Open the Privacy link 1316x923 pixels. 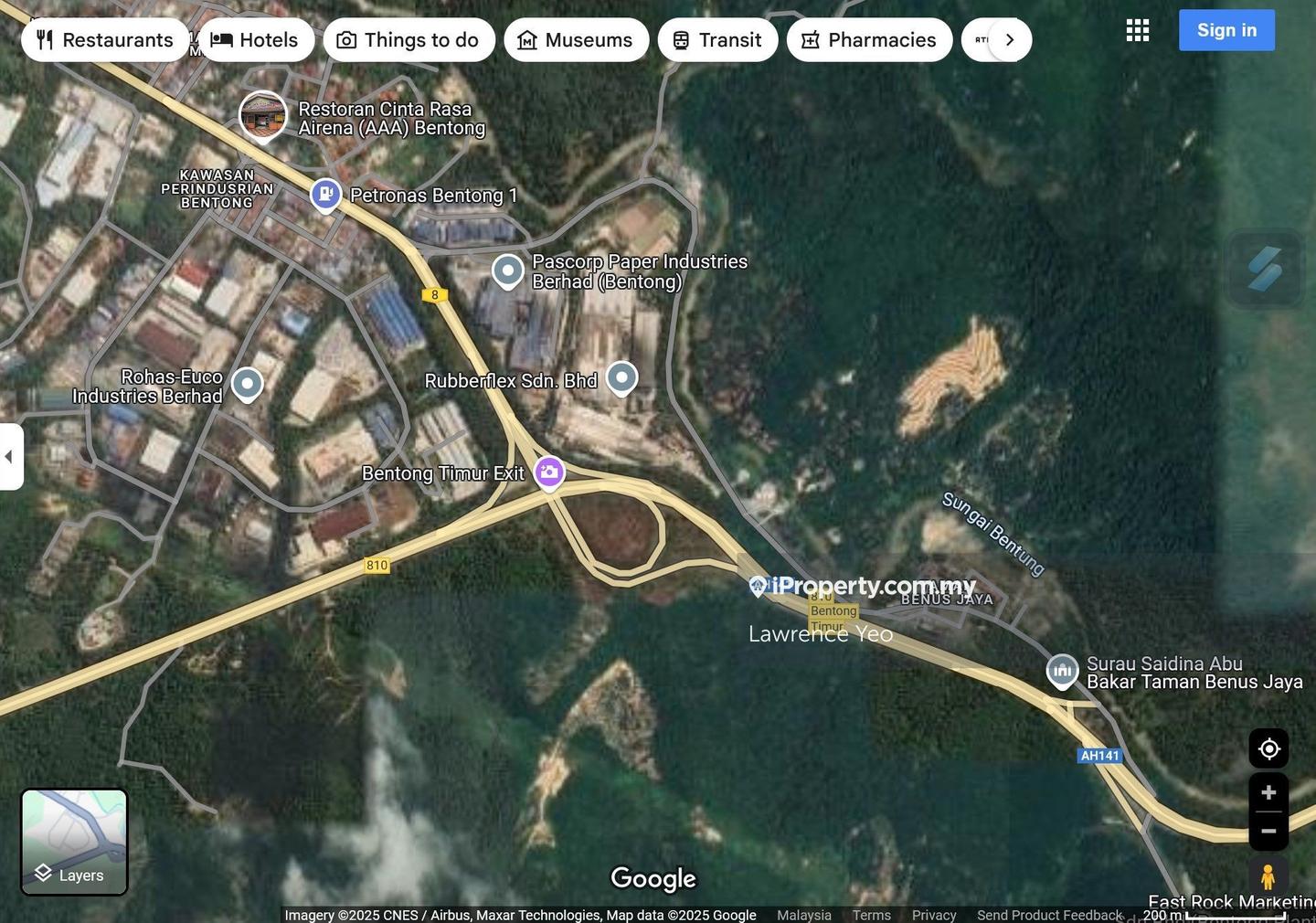[x=933, y=915]
